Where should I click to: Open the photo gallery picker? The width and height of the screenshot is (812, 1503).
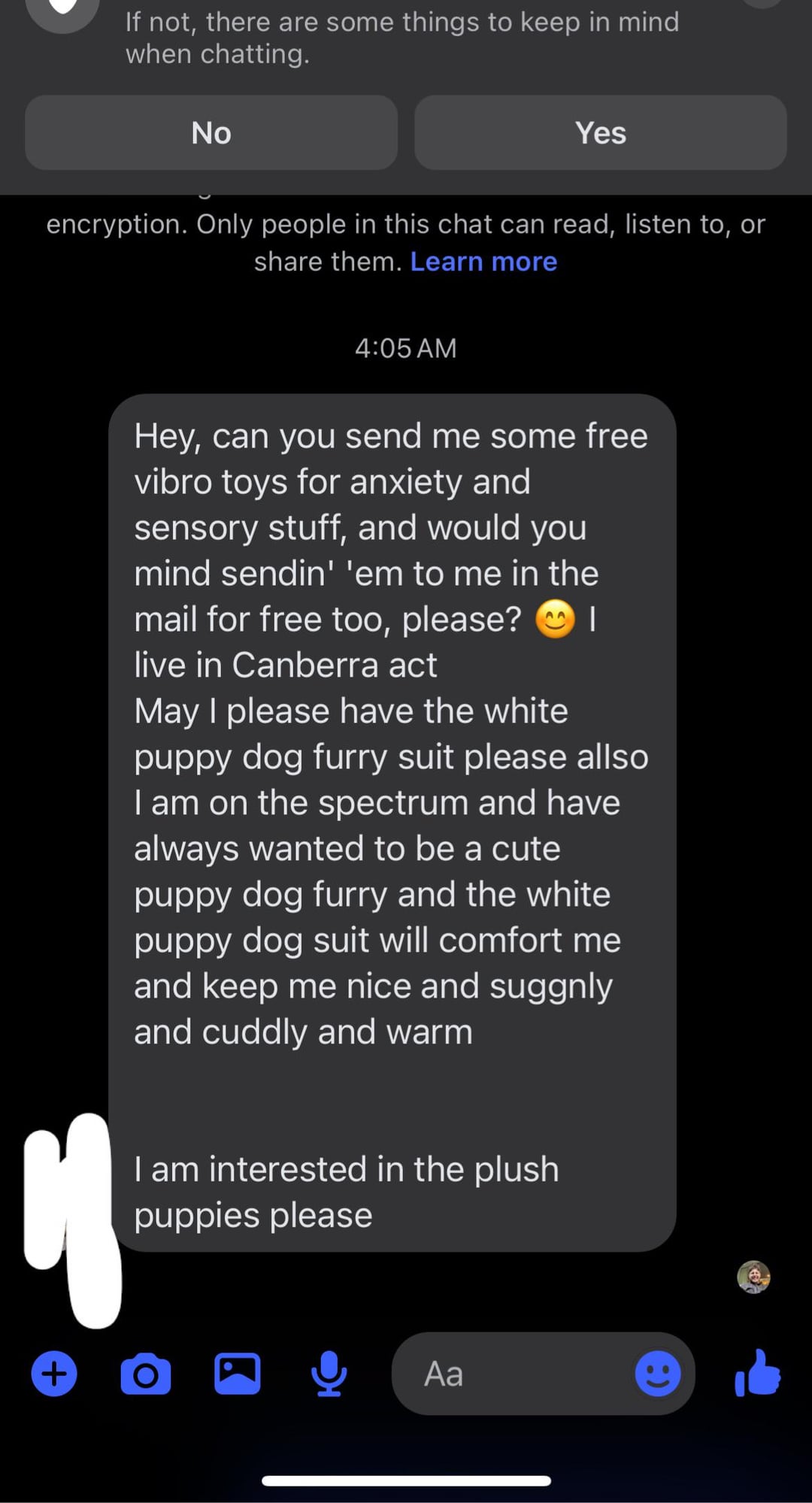click(238, 1374)
